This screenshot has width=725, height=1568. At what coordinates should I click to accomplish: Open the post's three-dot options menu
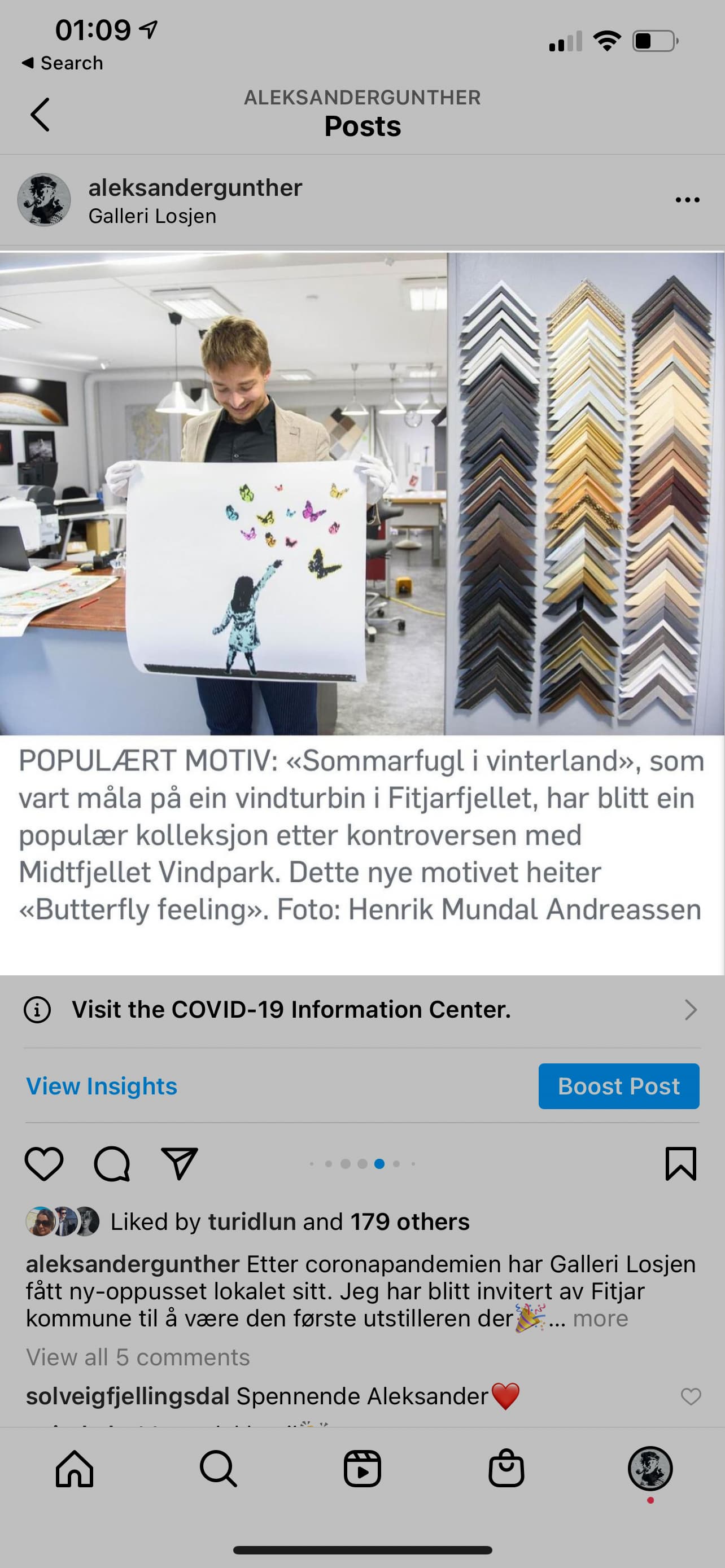click(x=687, y=200)
